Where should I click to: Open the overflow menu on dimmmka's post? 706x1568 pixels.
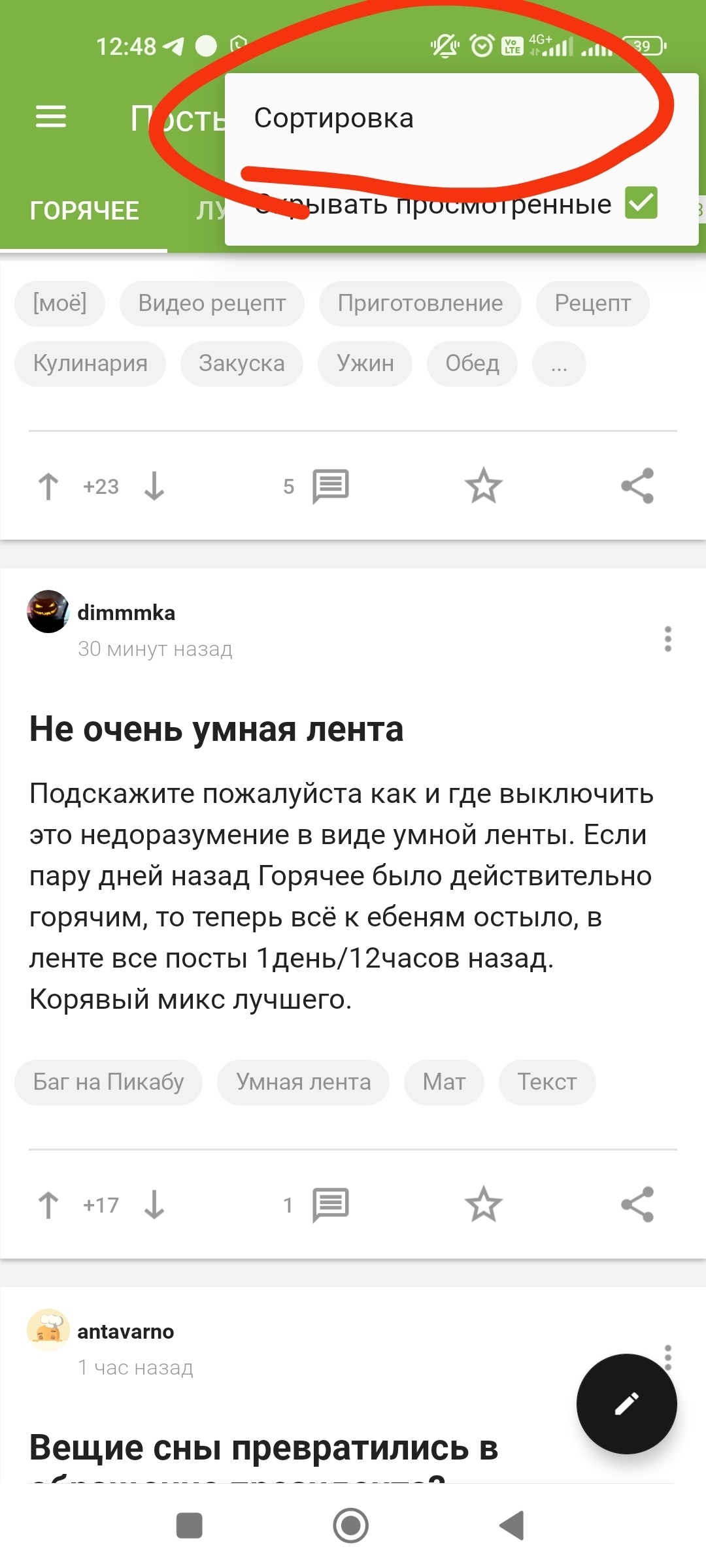[667, 639]
